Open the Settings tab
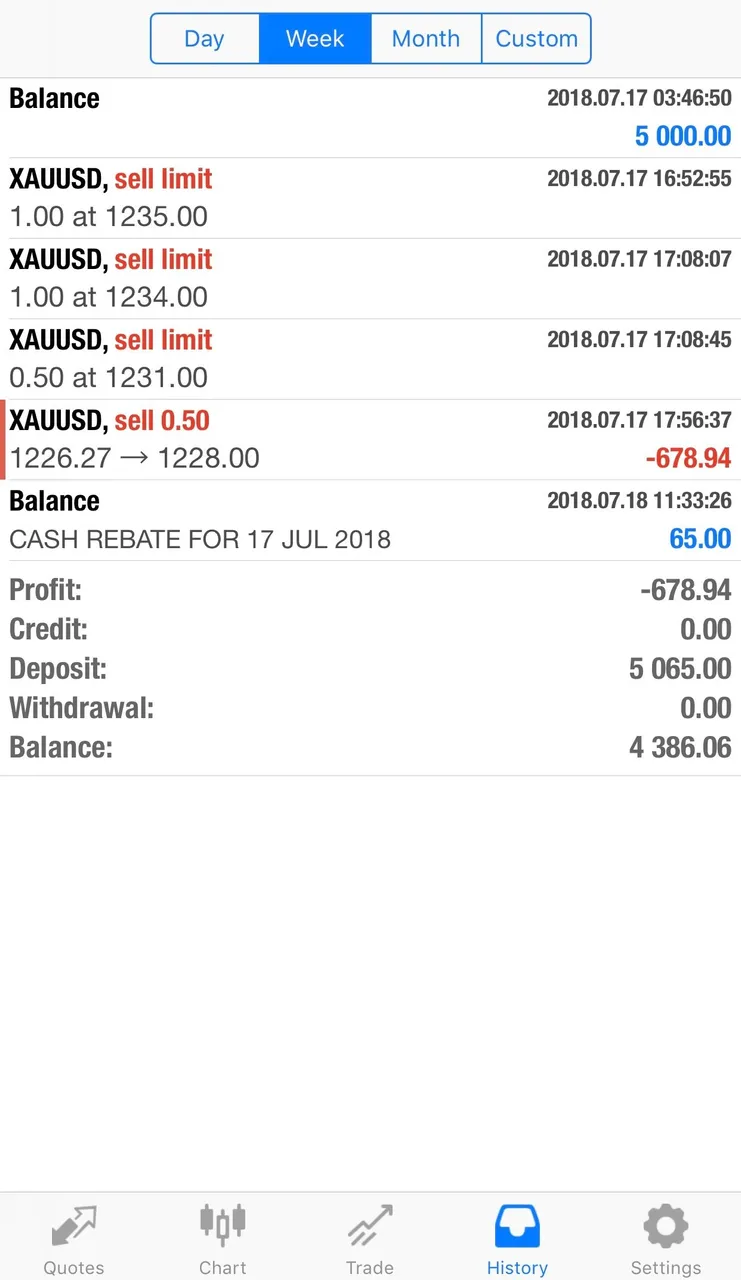This screenshot has width=741, height=1280. 666,1238
